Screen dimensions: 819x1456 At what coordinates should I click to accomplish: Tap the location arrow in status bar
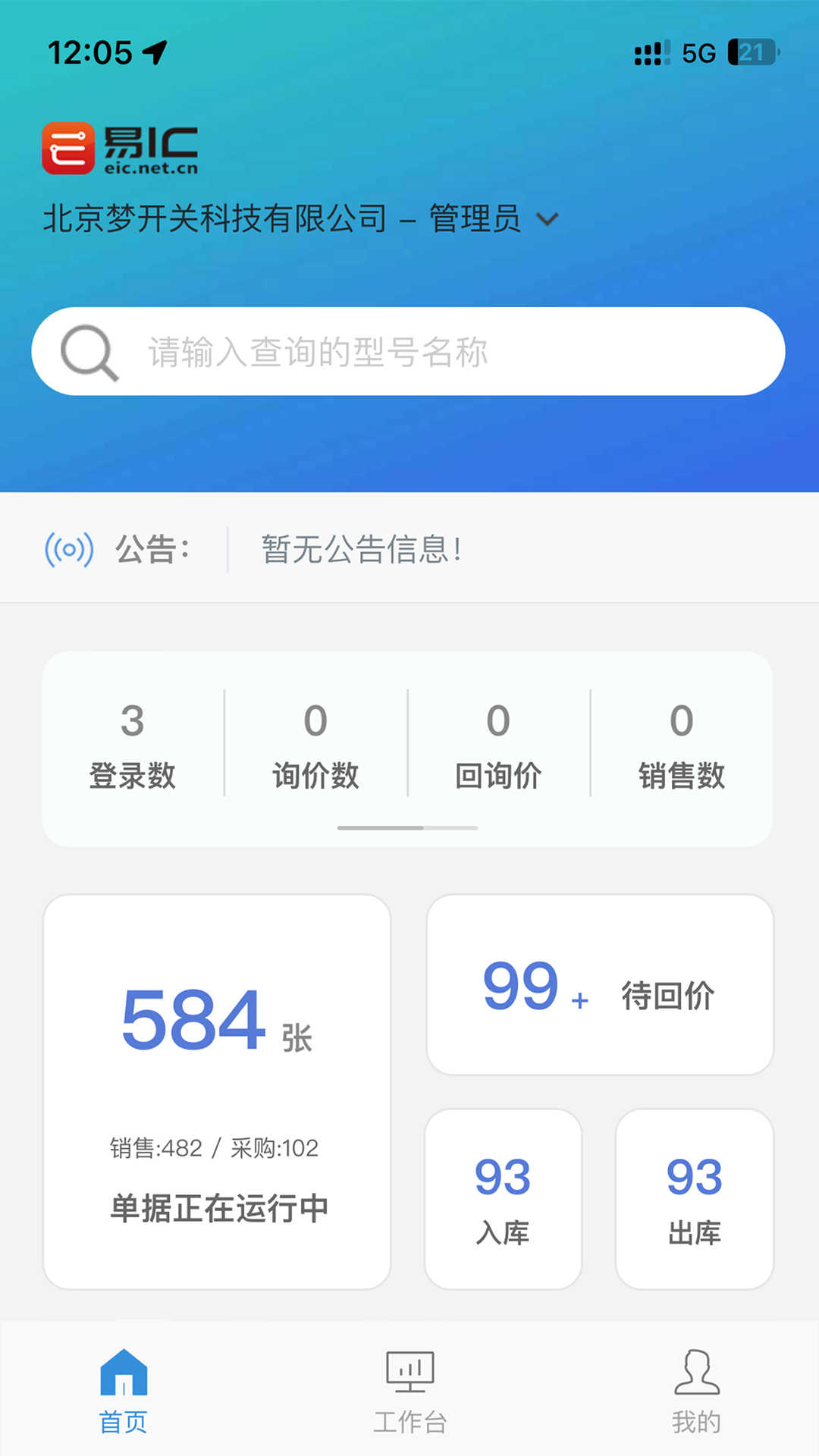pyautogui.click(x=155, y=50)
